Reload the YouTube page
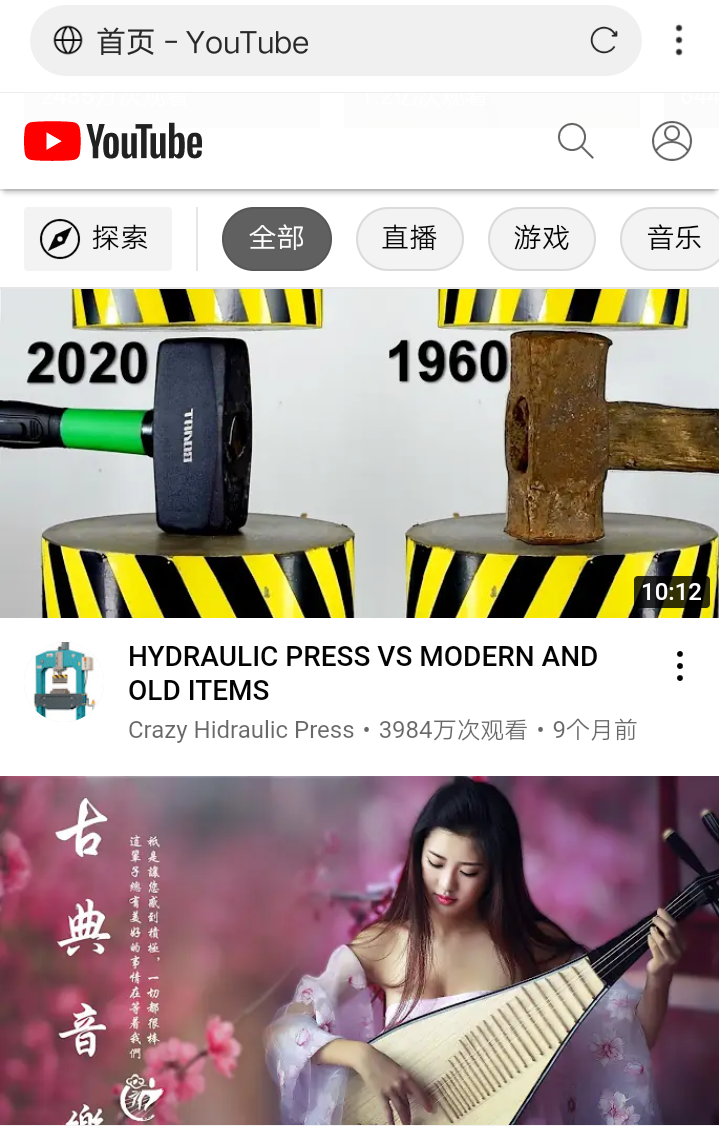This screenshot has width=719, height=1126. coord(604,41)
